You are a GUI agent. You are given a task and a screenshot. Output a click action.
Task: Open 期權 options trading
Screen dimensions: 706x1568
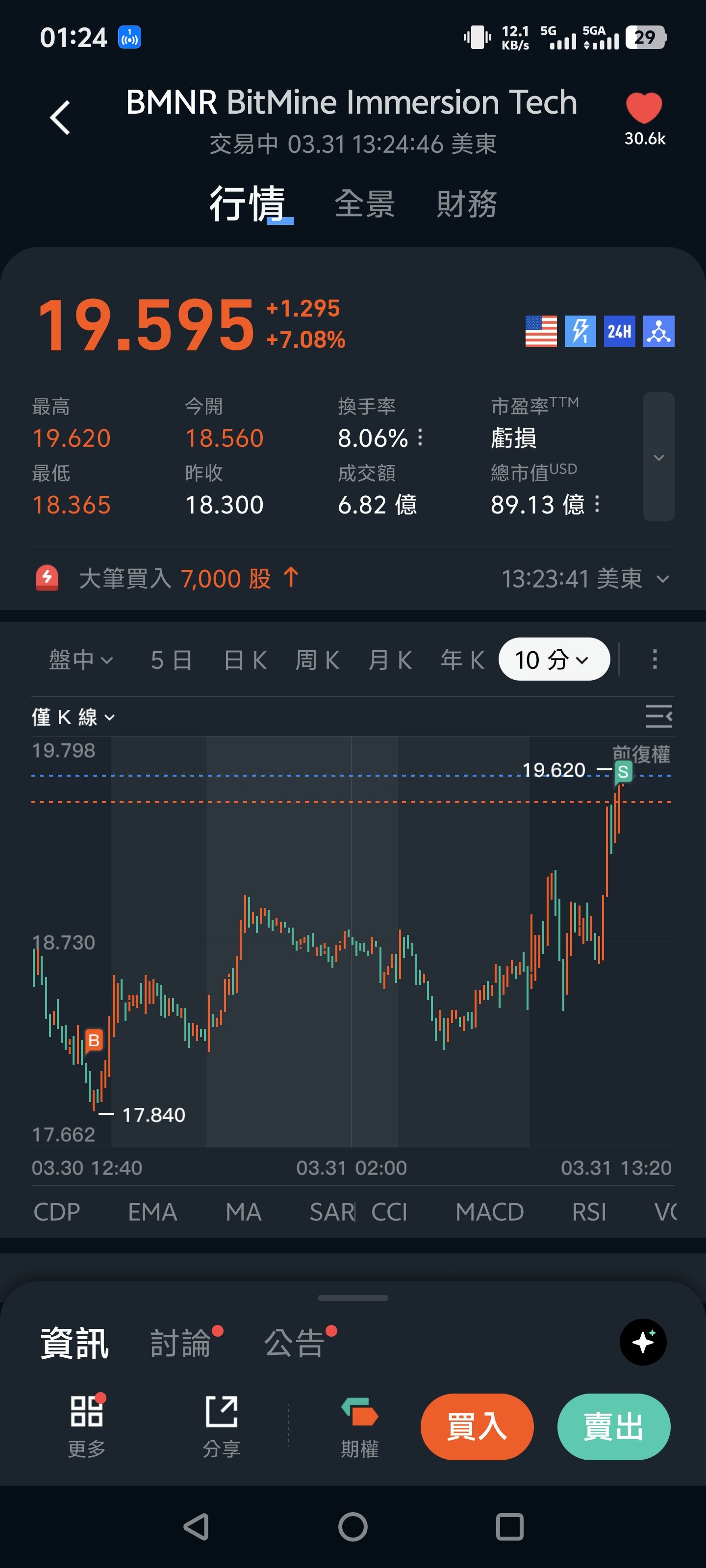(x=359, y=1426)
